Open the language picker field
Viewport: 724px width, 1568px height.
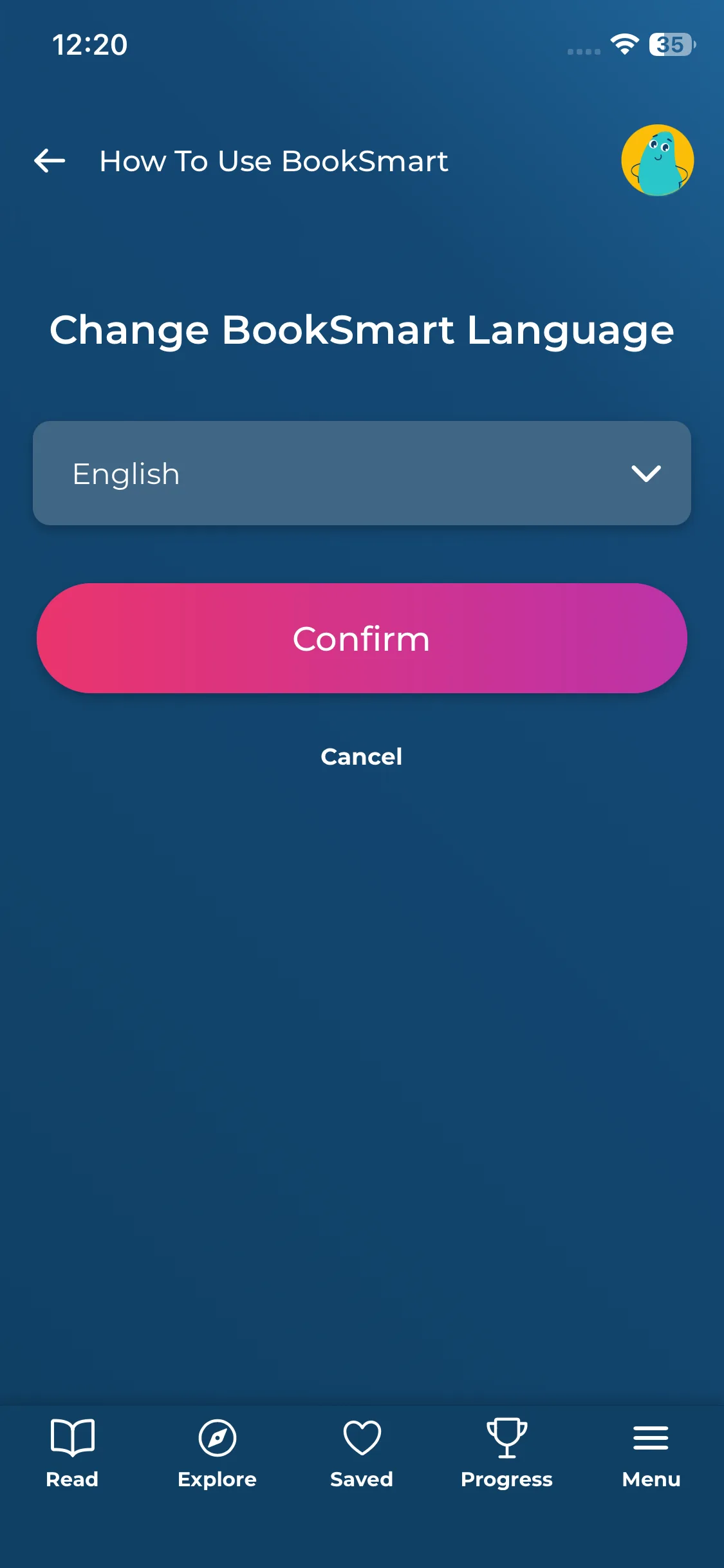257,472
